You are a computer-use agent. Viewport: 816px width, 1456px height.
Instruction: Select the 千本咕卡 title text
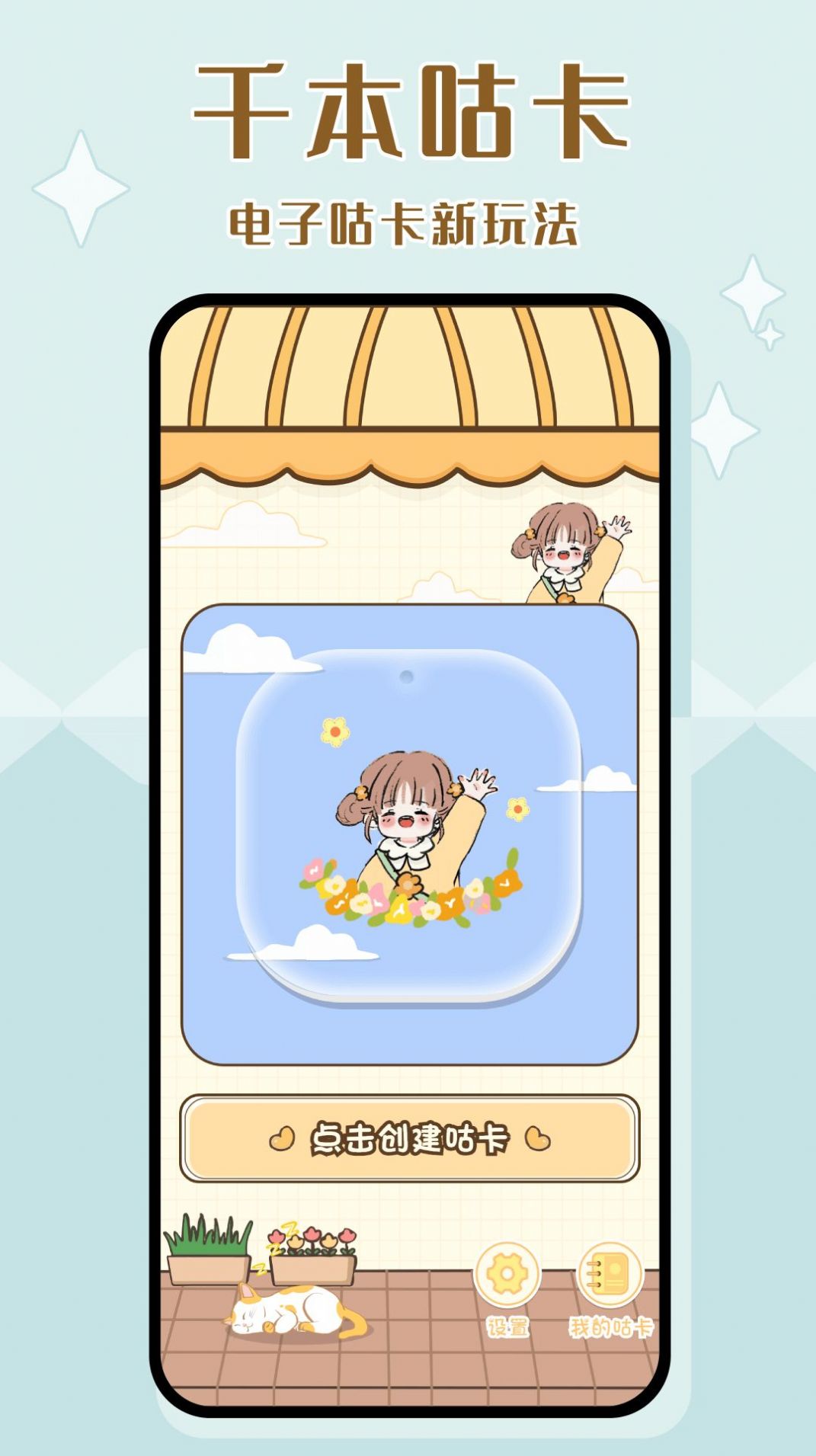point(411,105)
